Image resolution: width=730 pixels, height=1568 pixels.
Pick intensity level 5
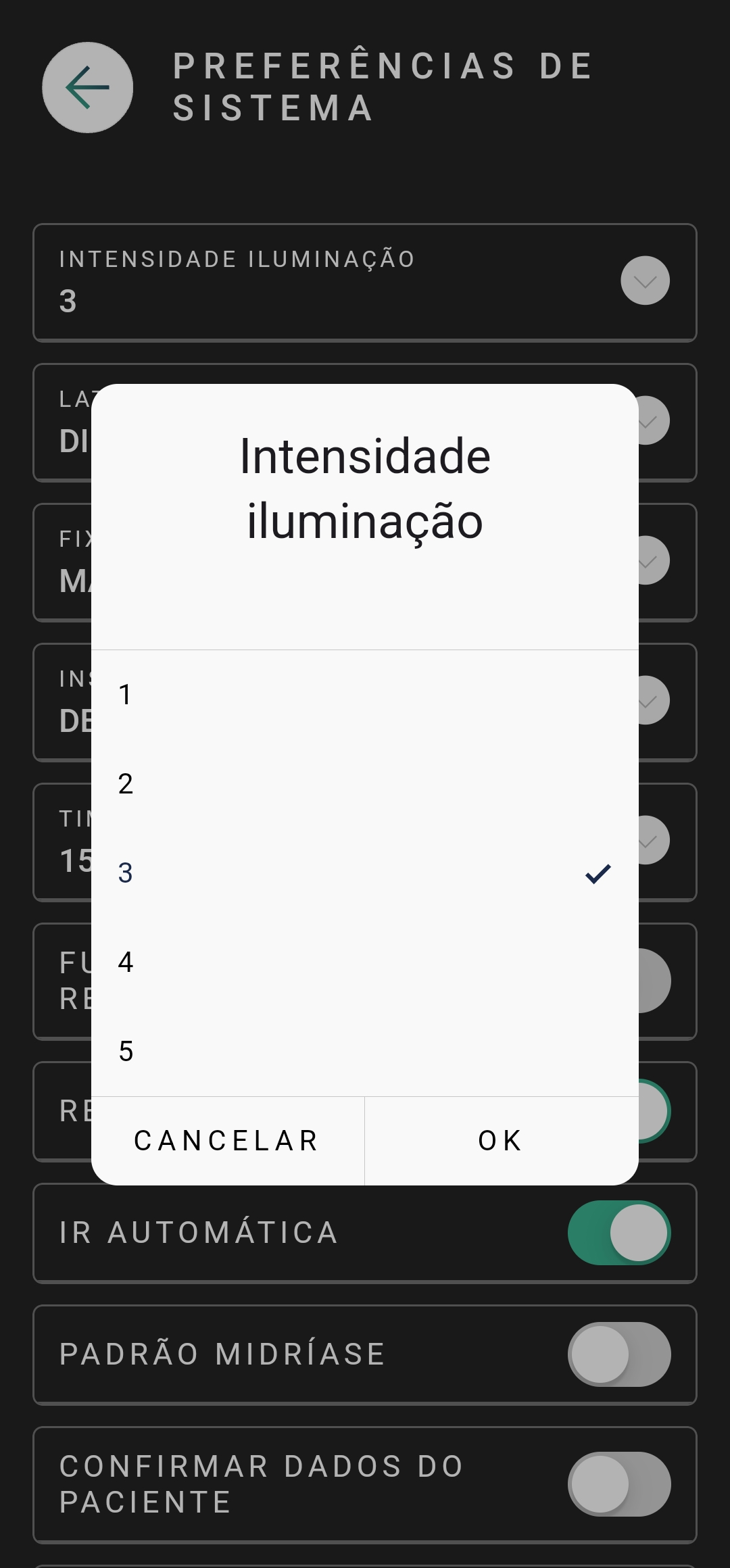365,1051
